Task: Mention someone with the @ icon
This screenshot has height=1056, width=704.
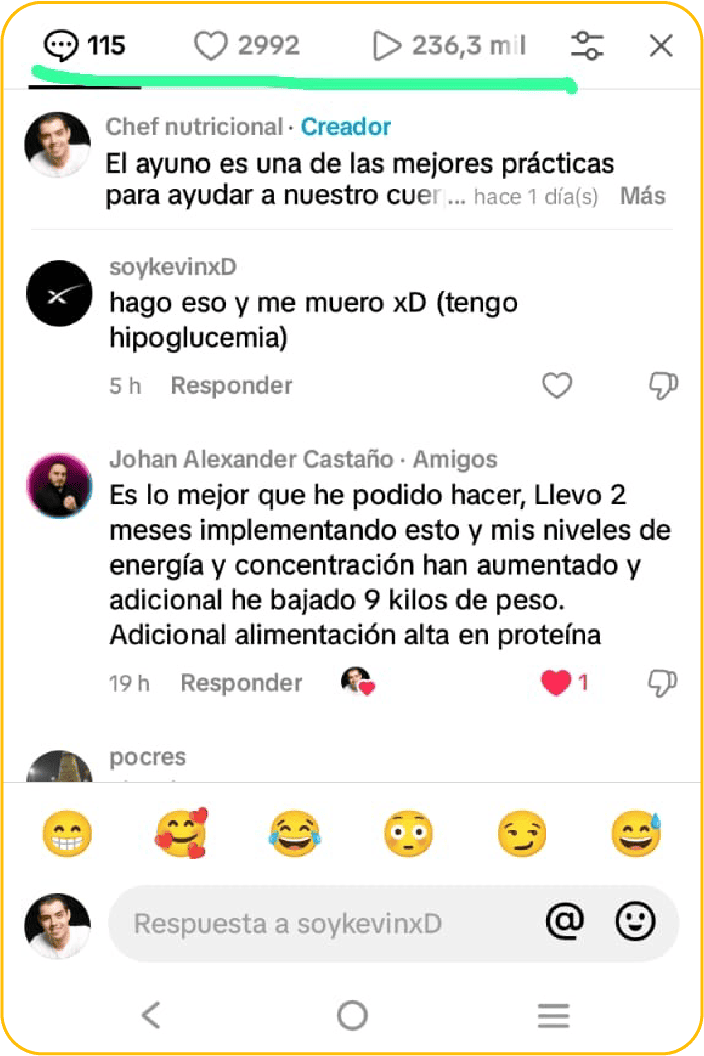Action: [x=565, y=922]
